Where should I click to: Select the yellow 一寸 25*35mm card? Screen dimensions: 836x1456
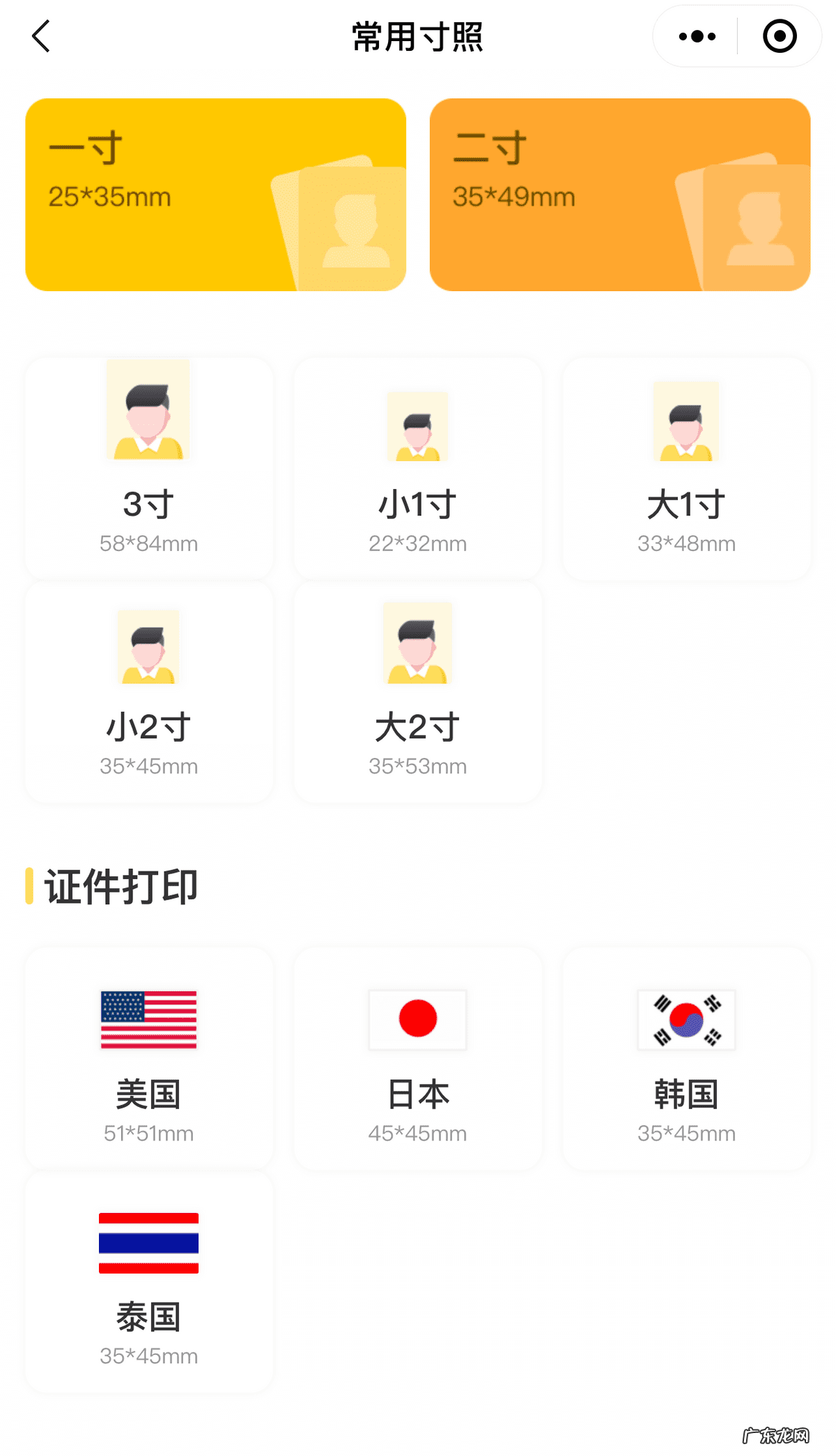pyautogui.click(x=215, y=192)
